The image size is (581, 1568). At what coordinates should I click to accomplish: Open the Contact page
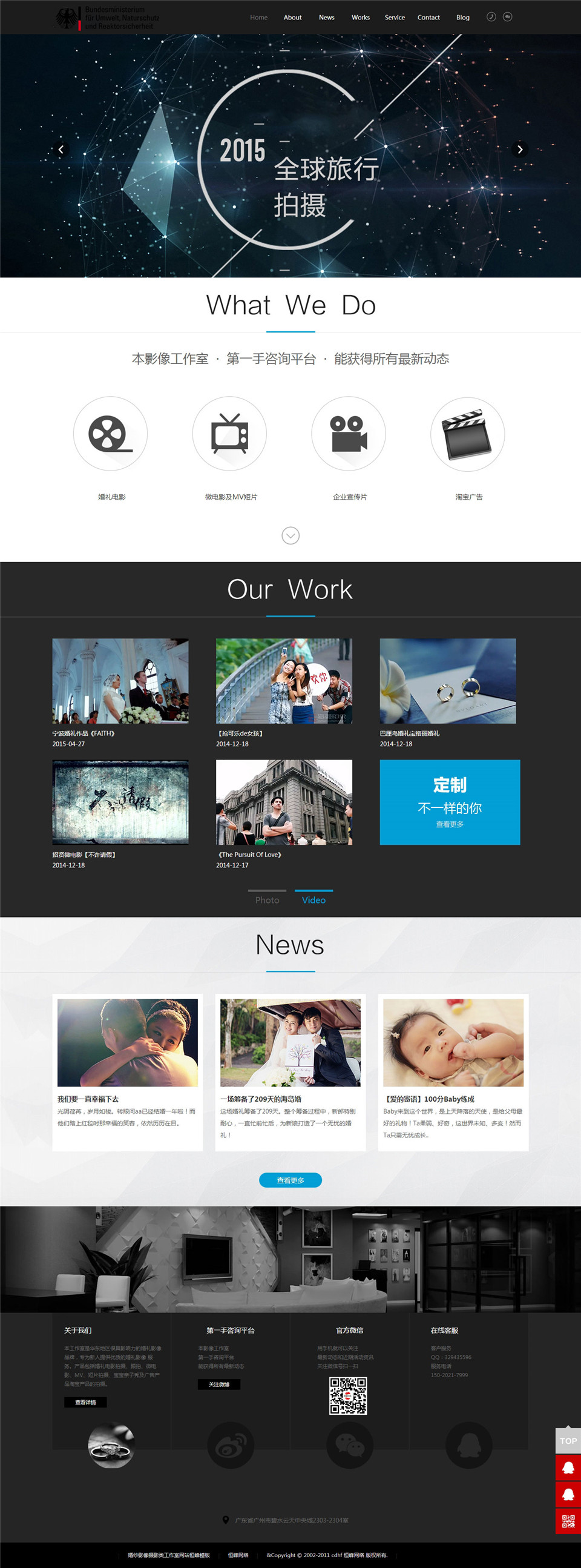(428, 18)
